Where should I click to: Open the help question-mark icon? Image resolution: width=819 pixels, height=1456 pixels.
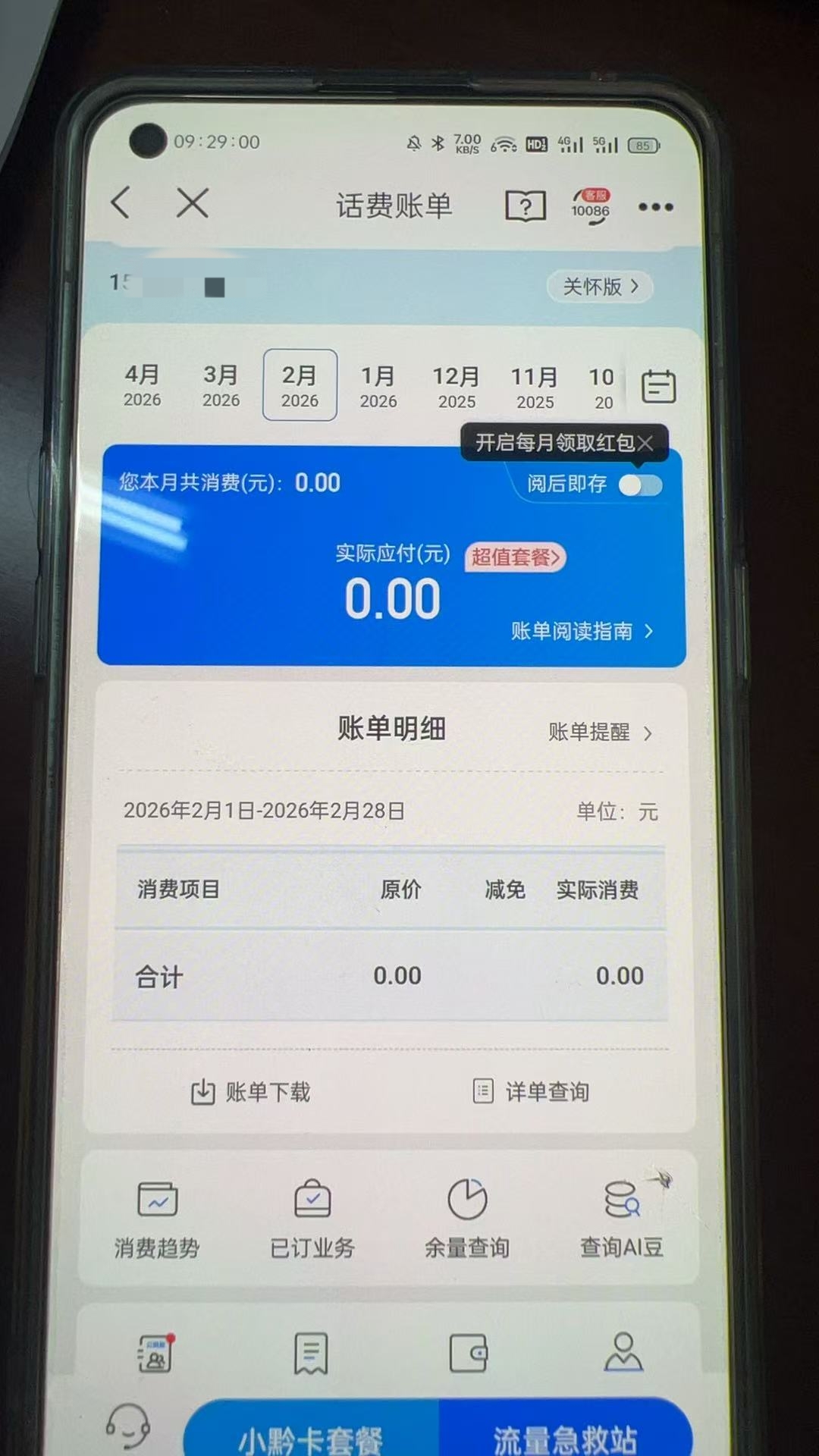526,206
